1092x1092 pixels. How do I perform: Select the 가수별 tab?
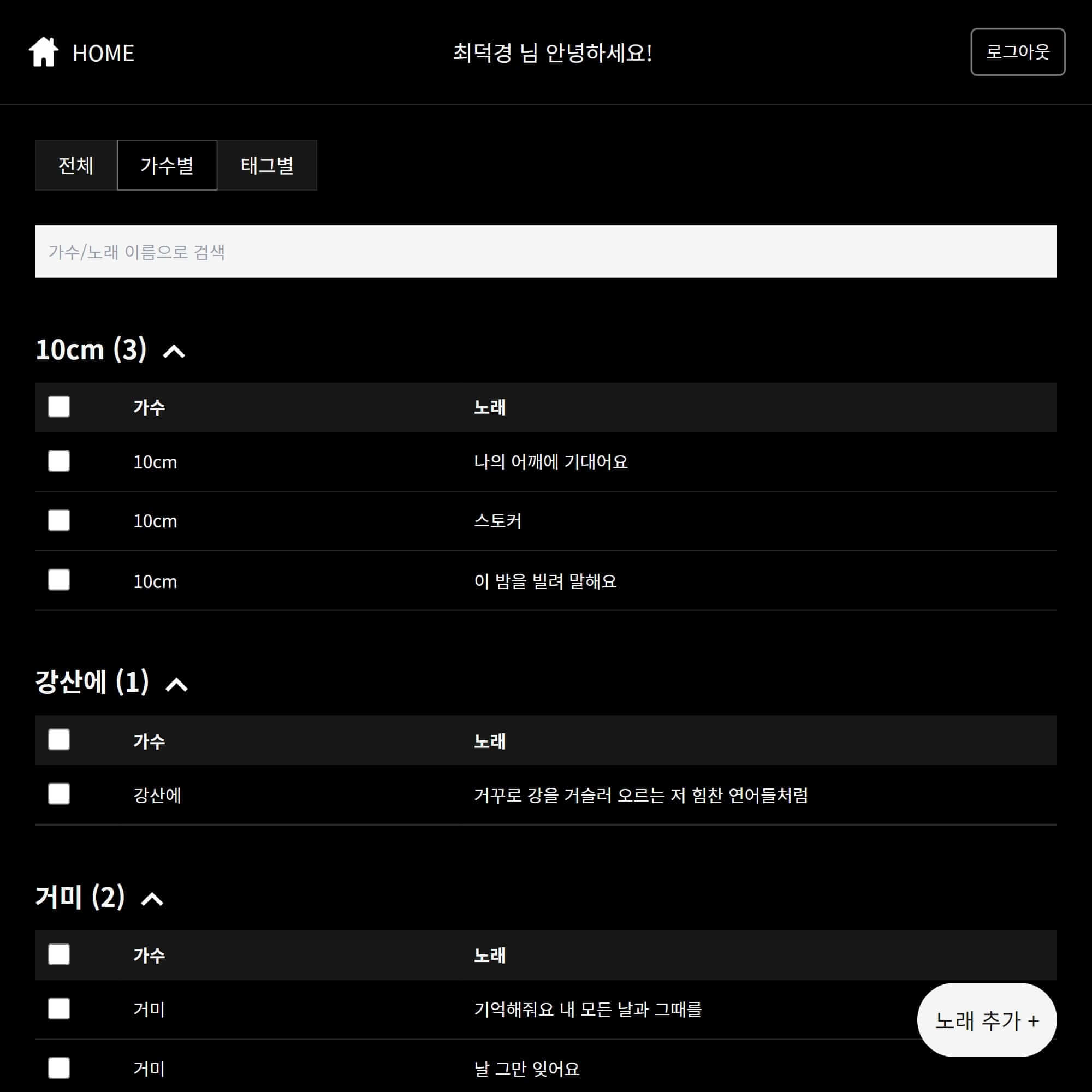tap(167, 165)
